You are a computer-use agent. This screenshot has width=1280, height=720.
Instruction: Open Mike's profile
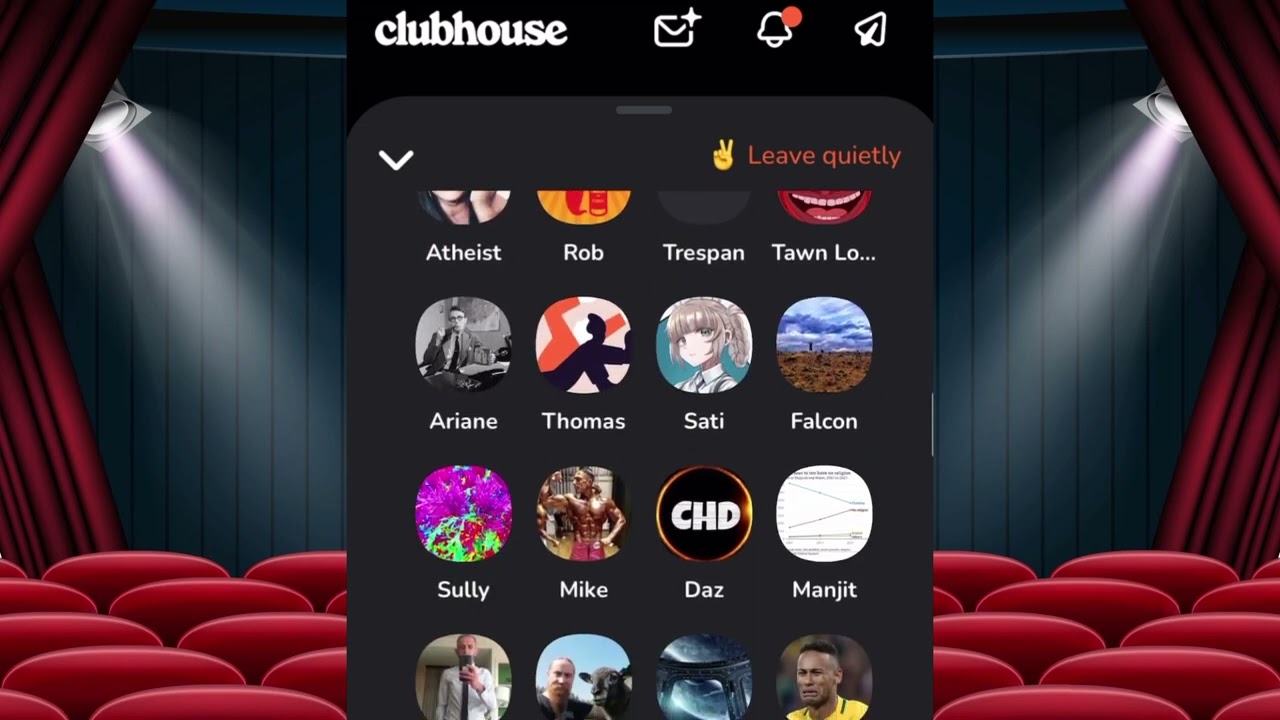(584, 514)
